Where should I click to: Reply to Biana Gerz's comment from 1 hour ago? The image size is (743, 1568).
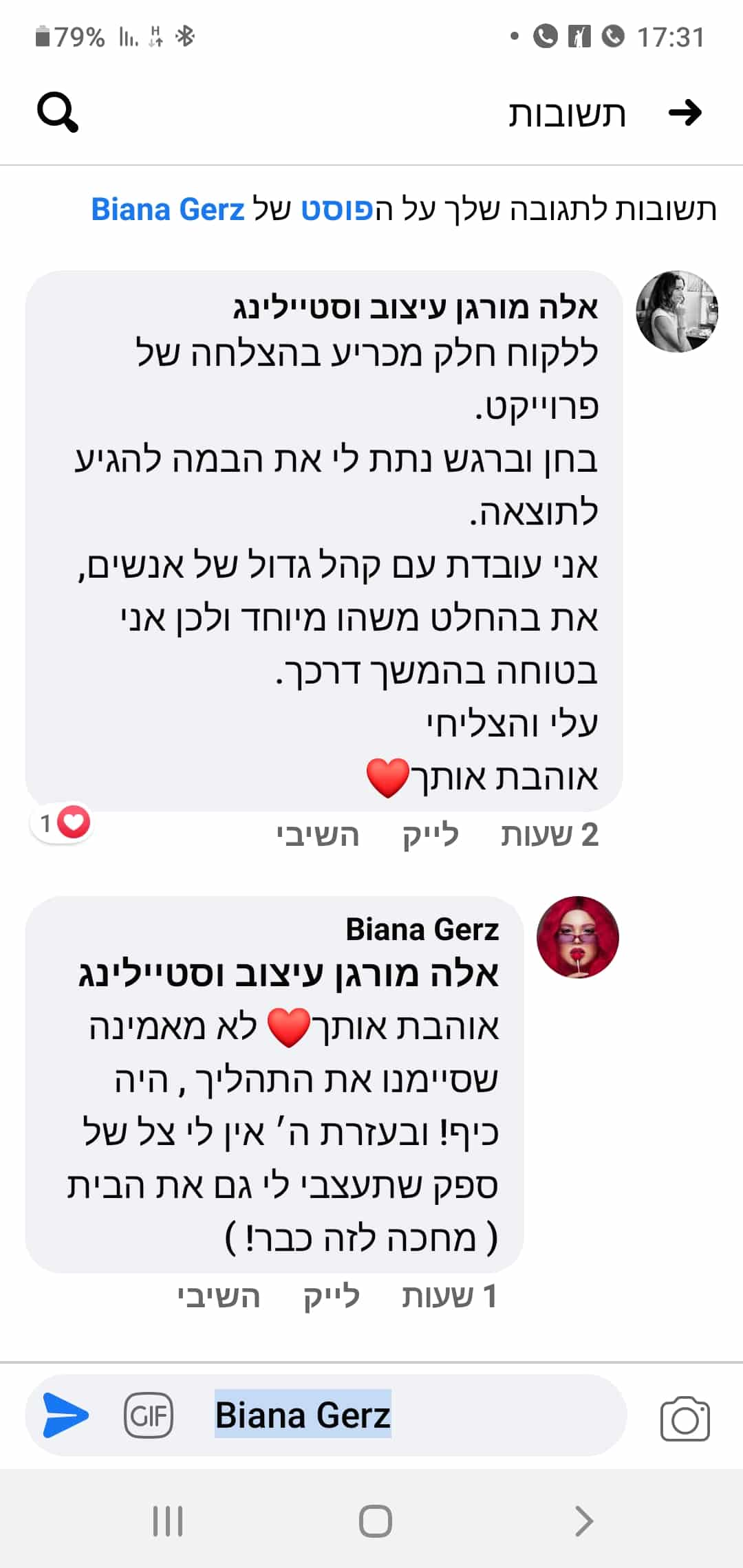coord(219,1296)
